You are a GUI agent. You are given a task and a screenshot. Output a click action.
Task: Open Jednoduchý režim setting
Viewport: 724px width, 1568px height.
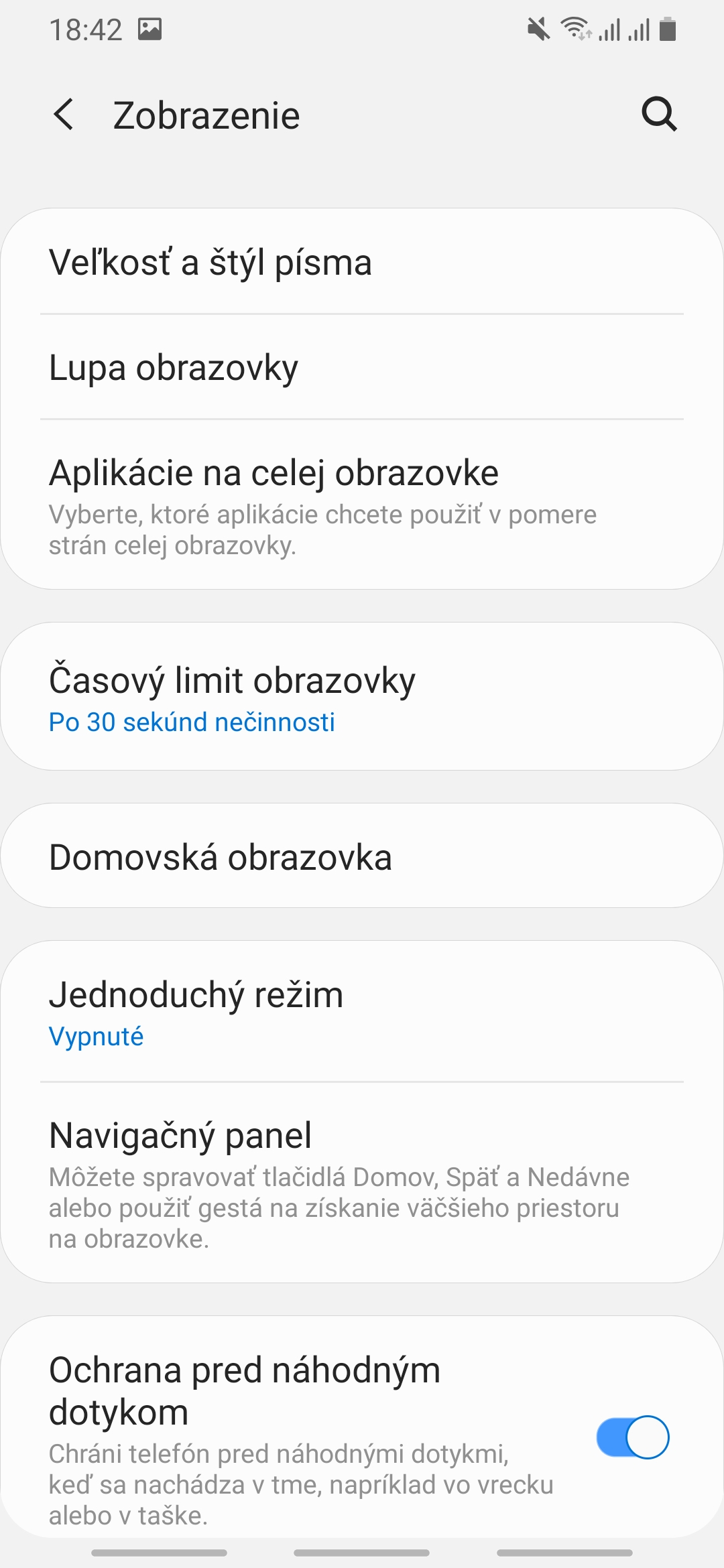[362, 1012]
